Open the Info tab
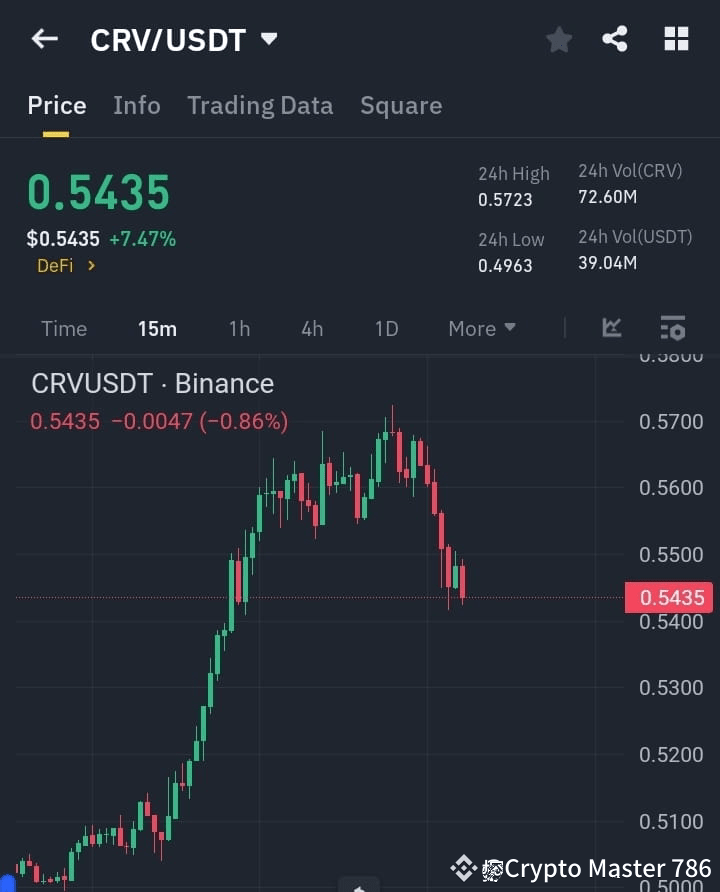Image resolution: width=720 pixels, height=892 pixels. 137,105
